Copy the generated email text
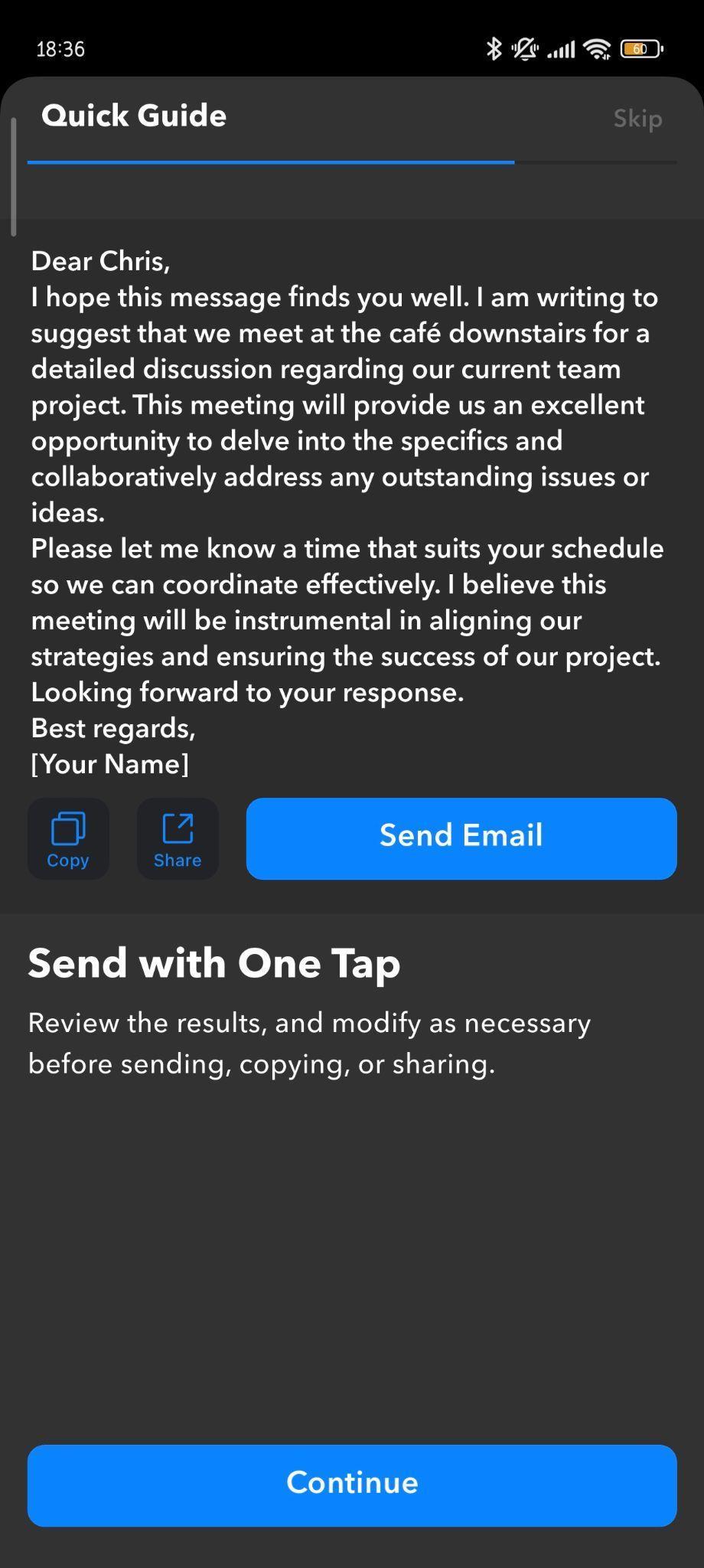Screen dimensions: 704x1568 [x=68, y=838]
